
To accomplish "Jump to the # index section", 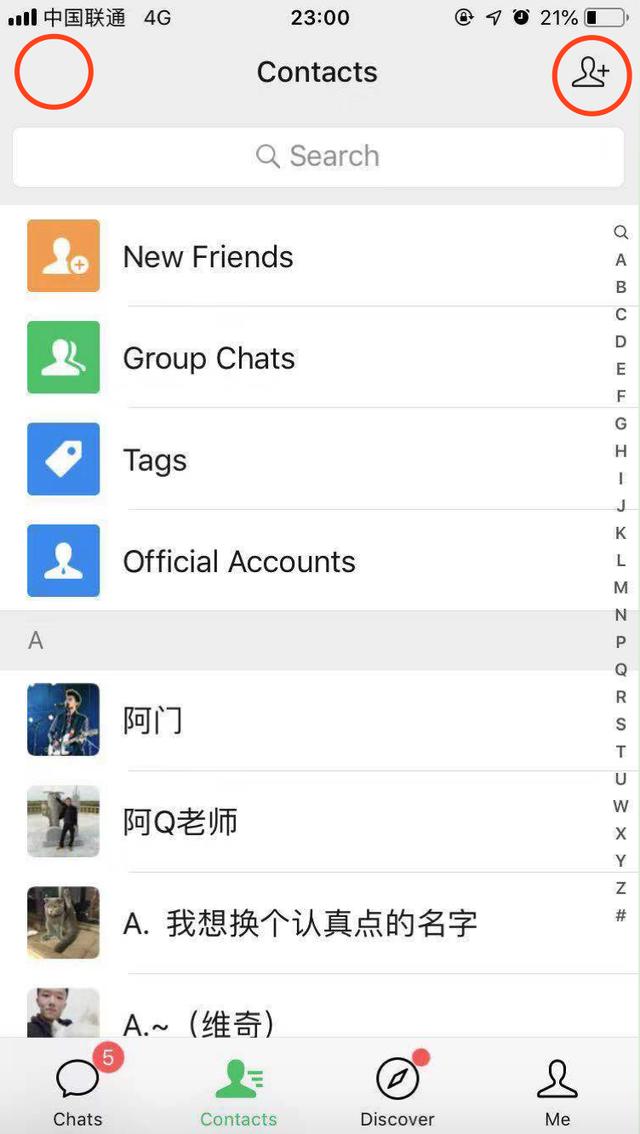I will [621, 915].
